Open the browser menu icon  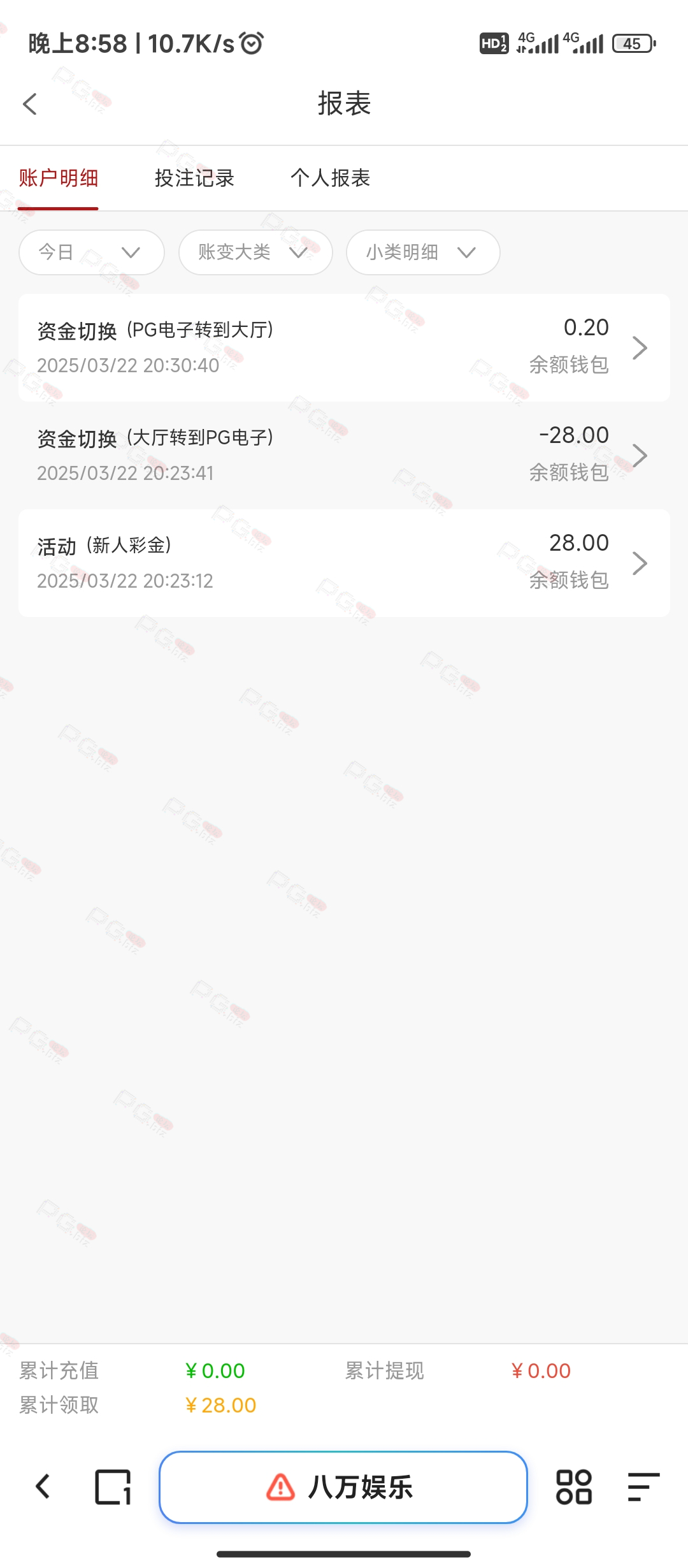(x=643, y=1487)
